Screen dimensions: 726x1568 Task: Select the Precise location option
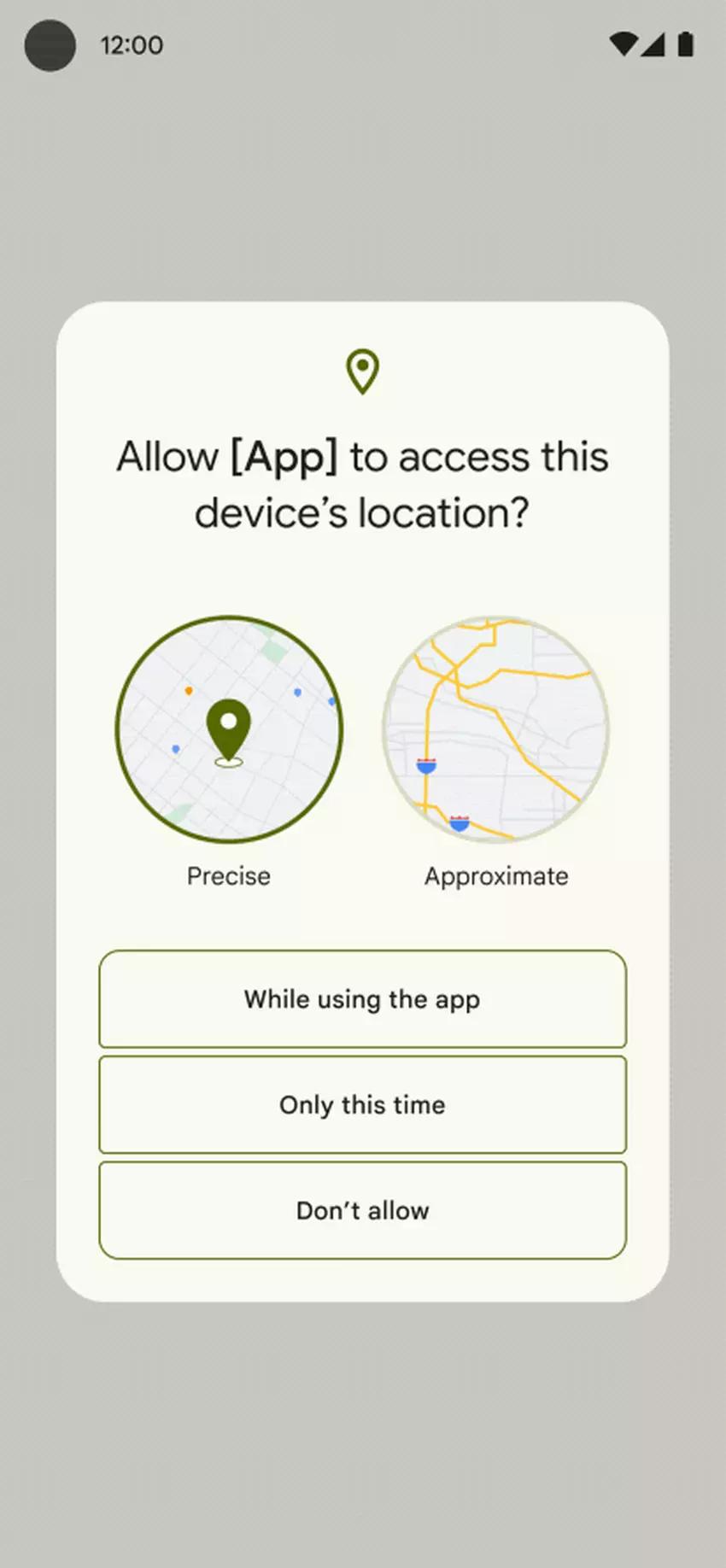229,729
